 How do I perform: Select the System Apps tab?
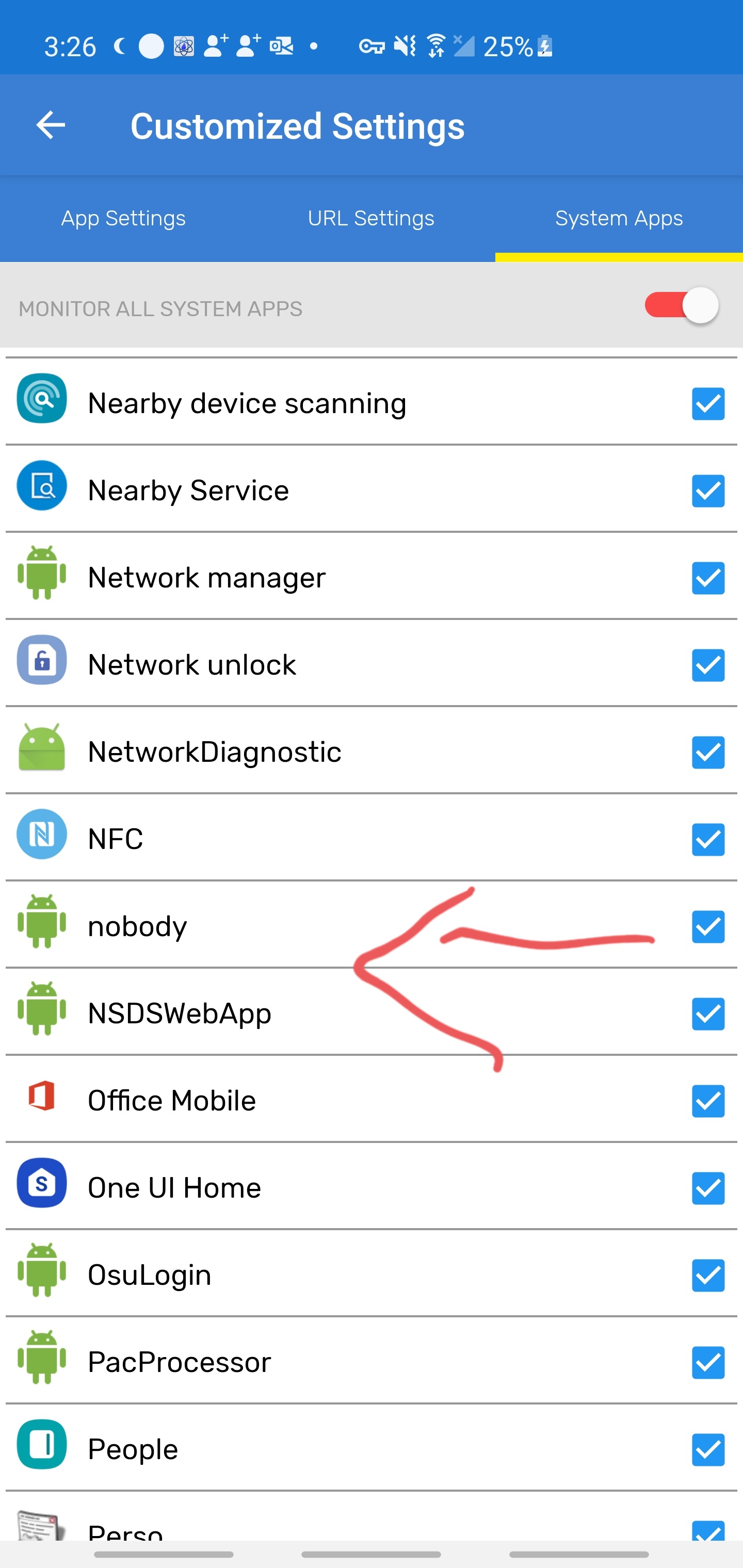tap(619, 219)
